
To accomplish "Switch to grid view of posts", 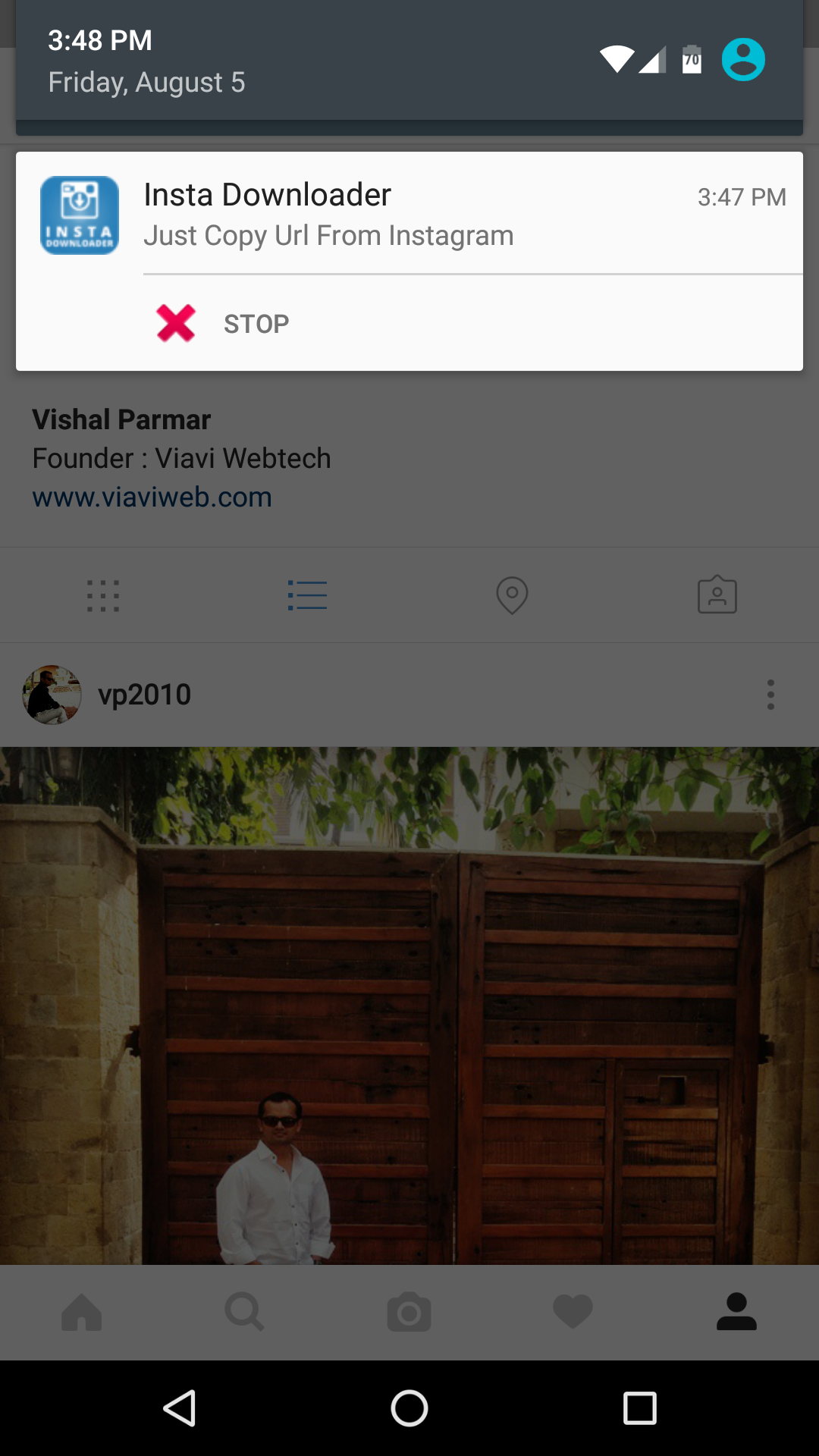I will point(102,595).
